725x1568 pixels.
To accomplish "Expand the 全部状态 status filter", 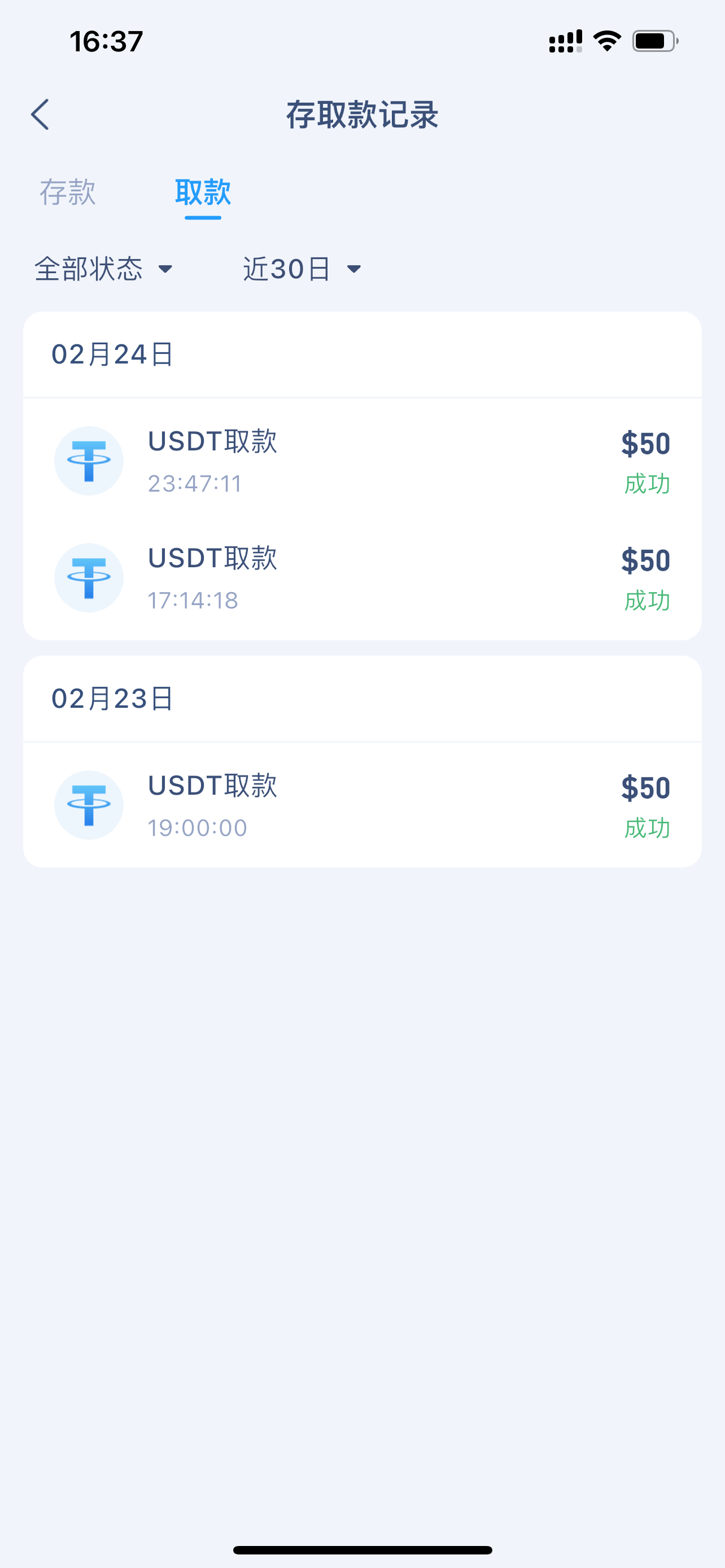I will pos(103,269).
